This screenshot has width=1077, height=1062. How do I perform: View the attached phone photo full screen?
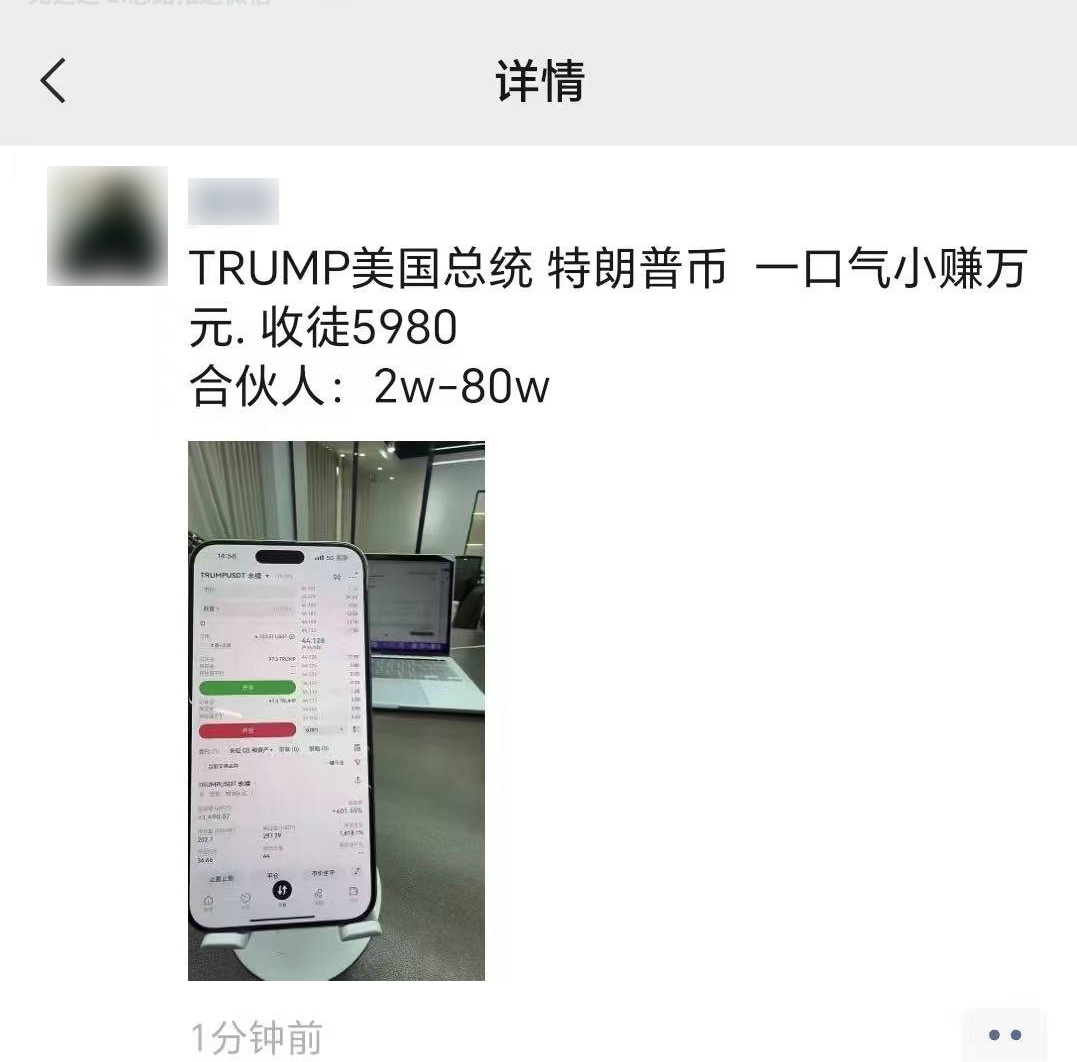pyautogui.click(x=336, y=710)
